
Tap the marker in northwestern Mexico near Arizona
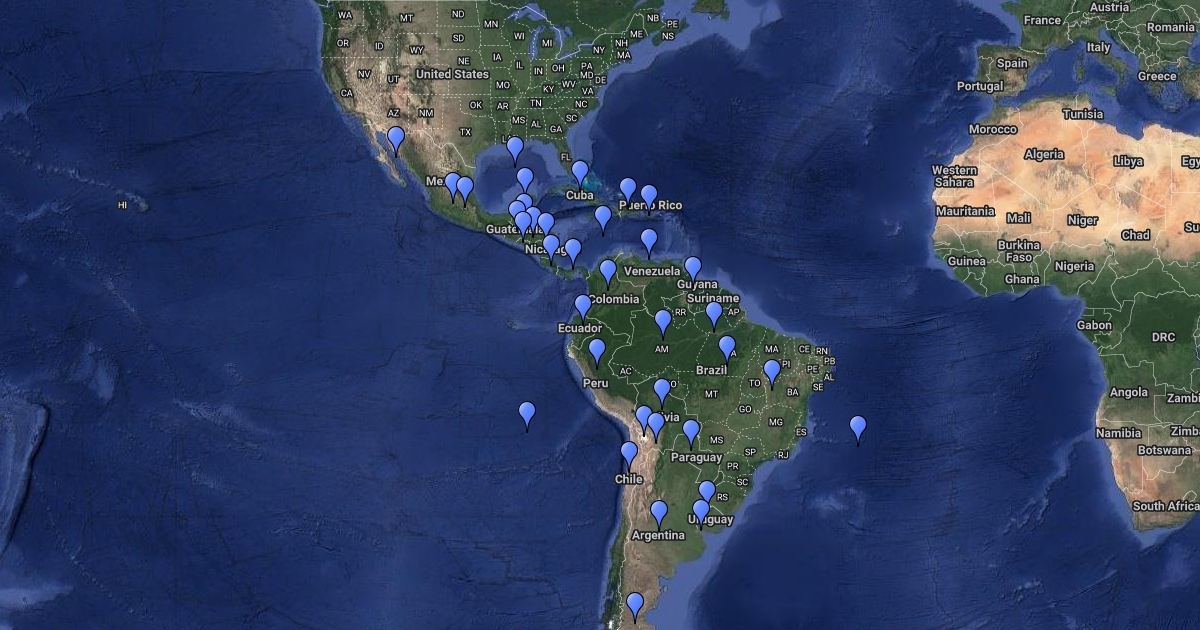(x=396, y=139)
